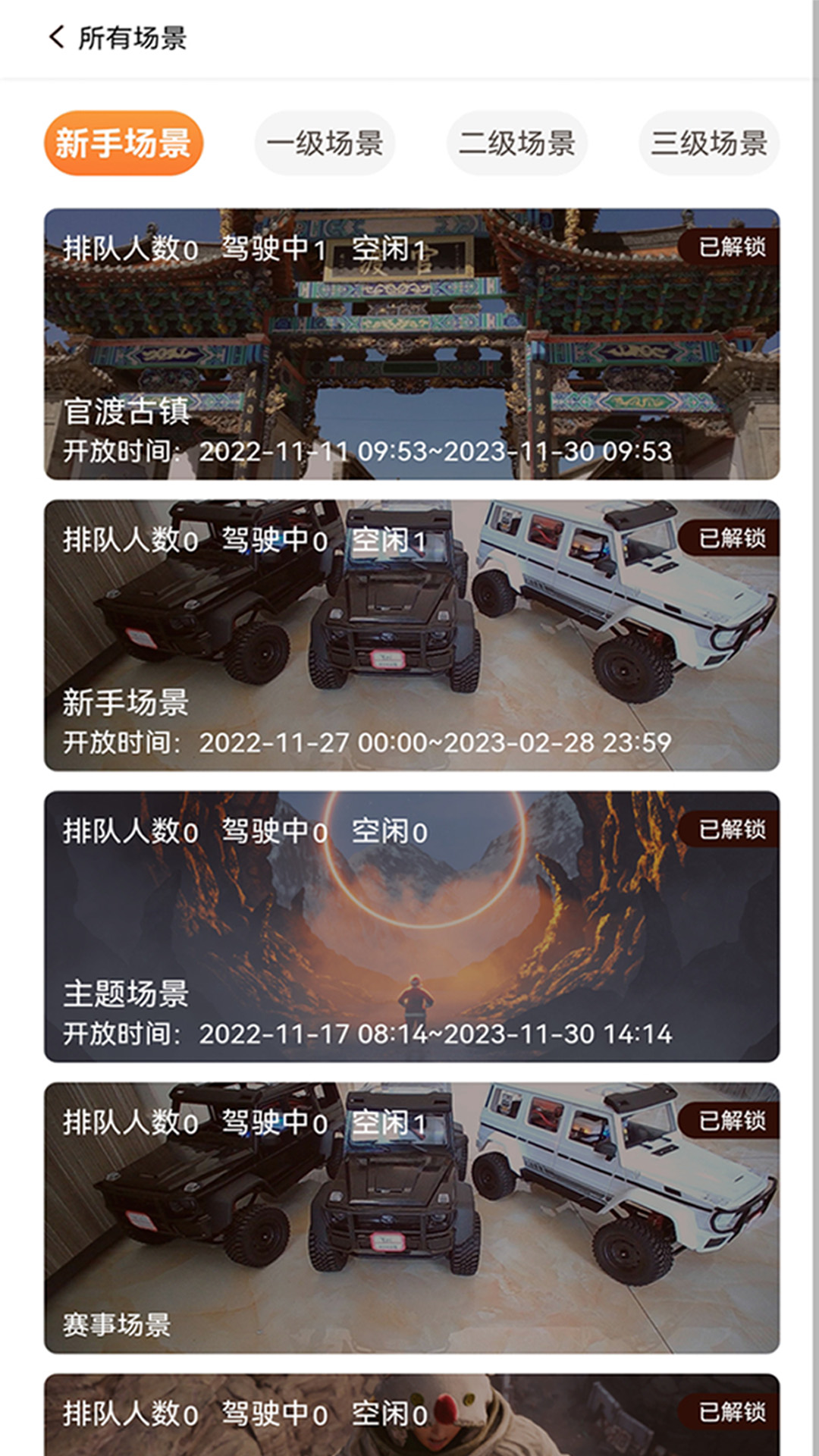Open the 官渡古镇 scene card

(x=412, y=344)
